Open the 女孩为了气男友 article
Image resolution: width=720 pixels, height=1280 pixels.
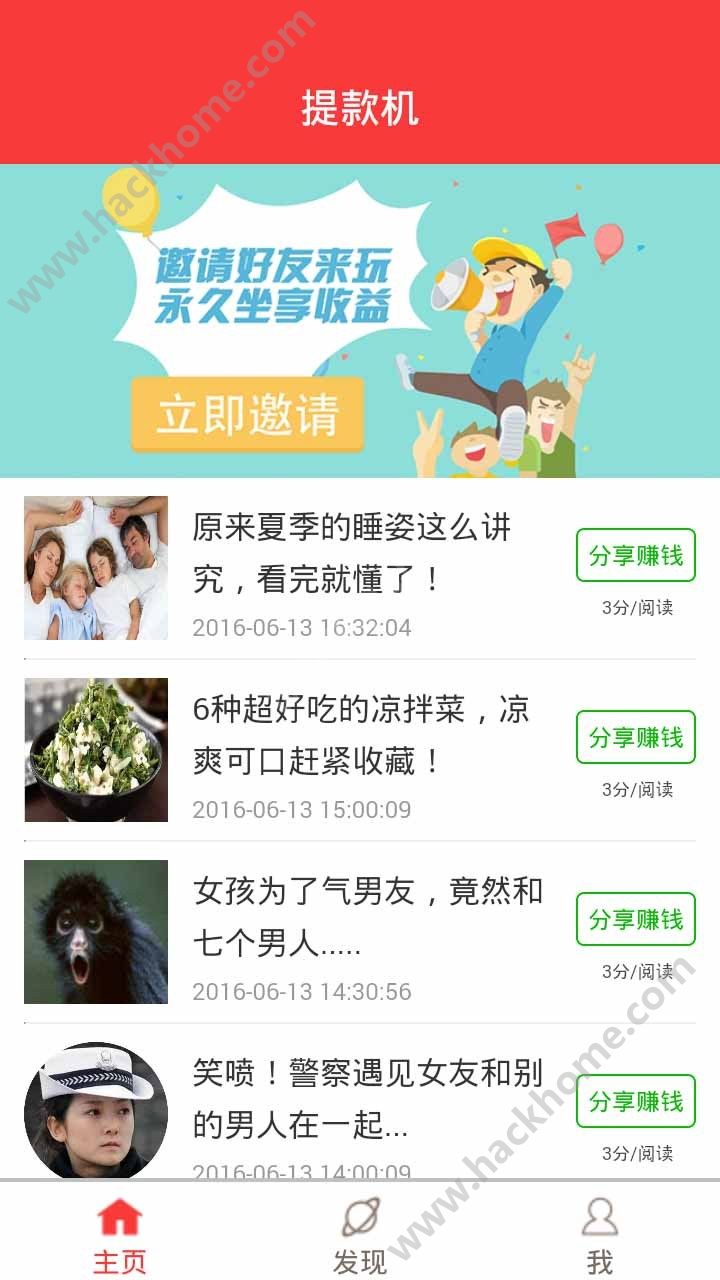[x=360, y=932]
